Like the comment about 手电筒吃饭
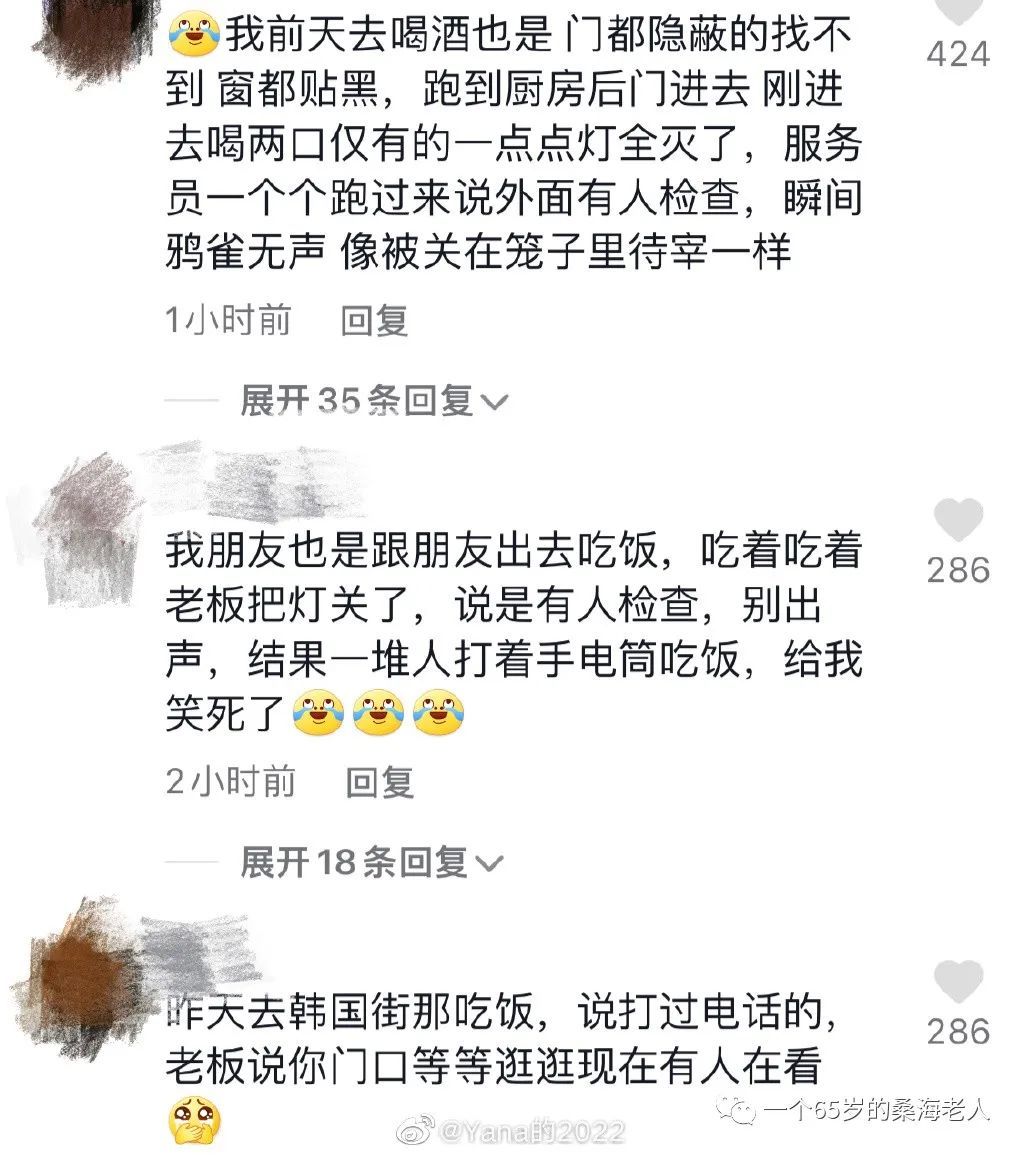 957,522
